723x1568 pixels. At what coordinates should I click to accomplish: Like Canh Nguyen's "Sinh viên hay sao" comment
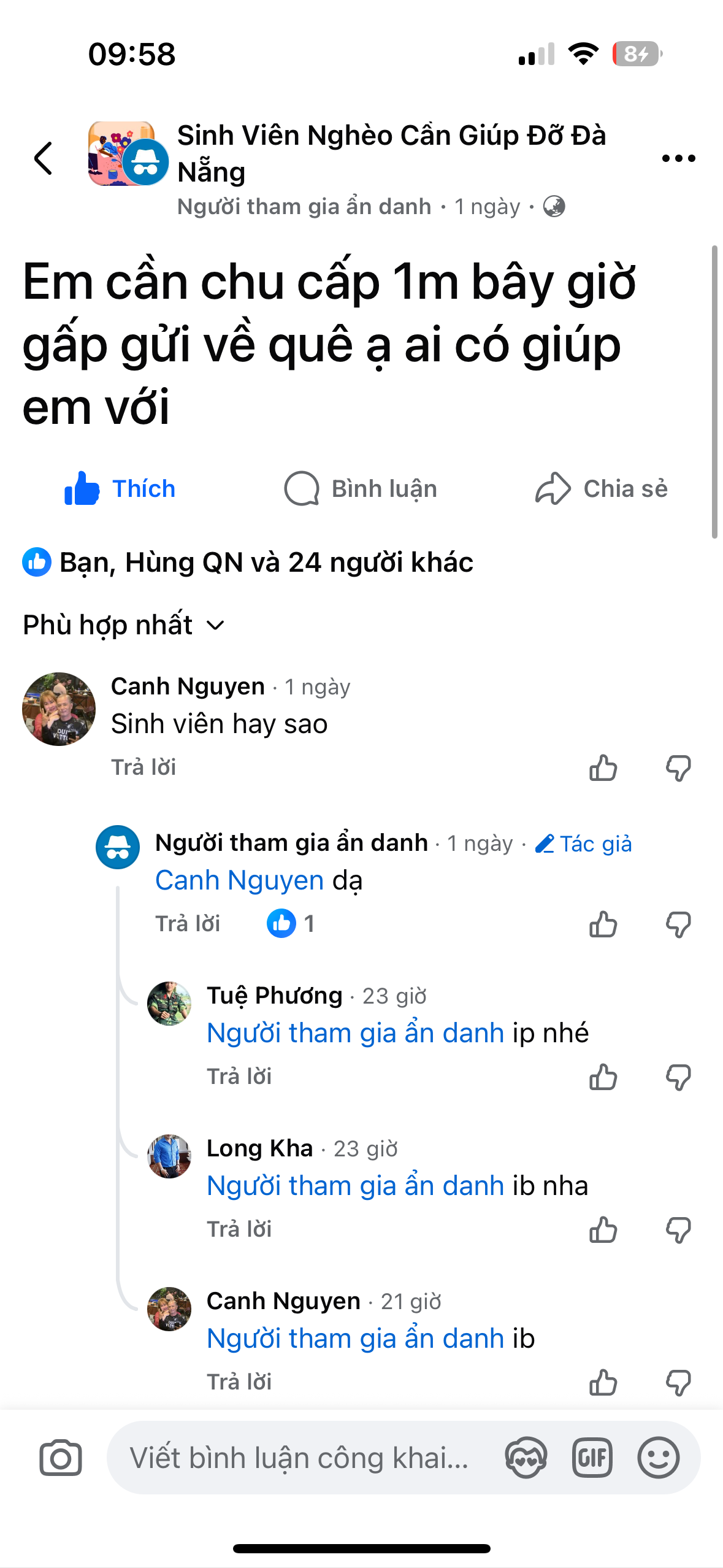pos(603,767)
